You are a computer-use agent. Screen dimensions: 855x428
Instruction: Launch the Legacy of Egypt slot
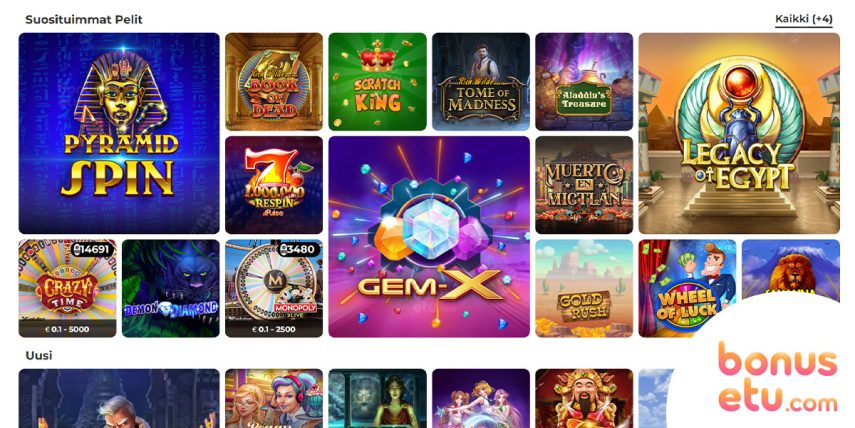pos(738,133)
